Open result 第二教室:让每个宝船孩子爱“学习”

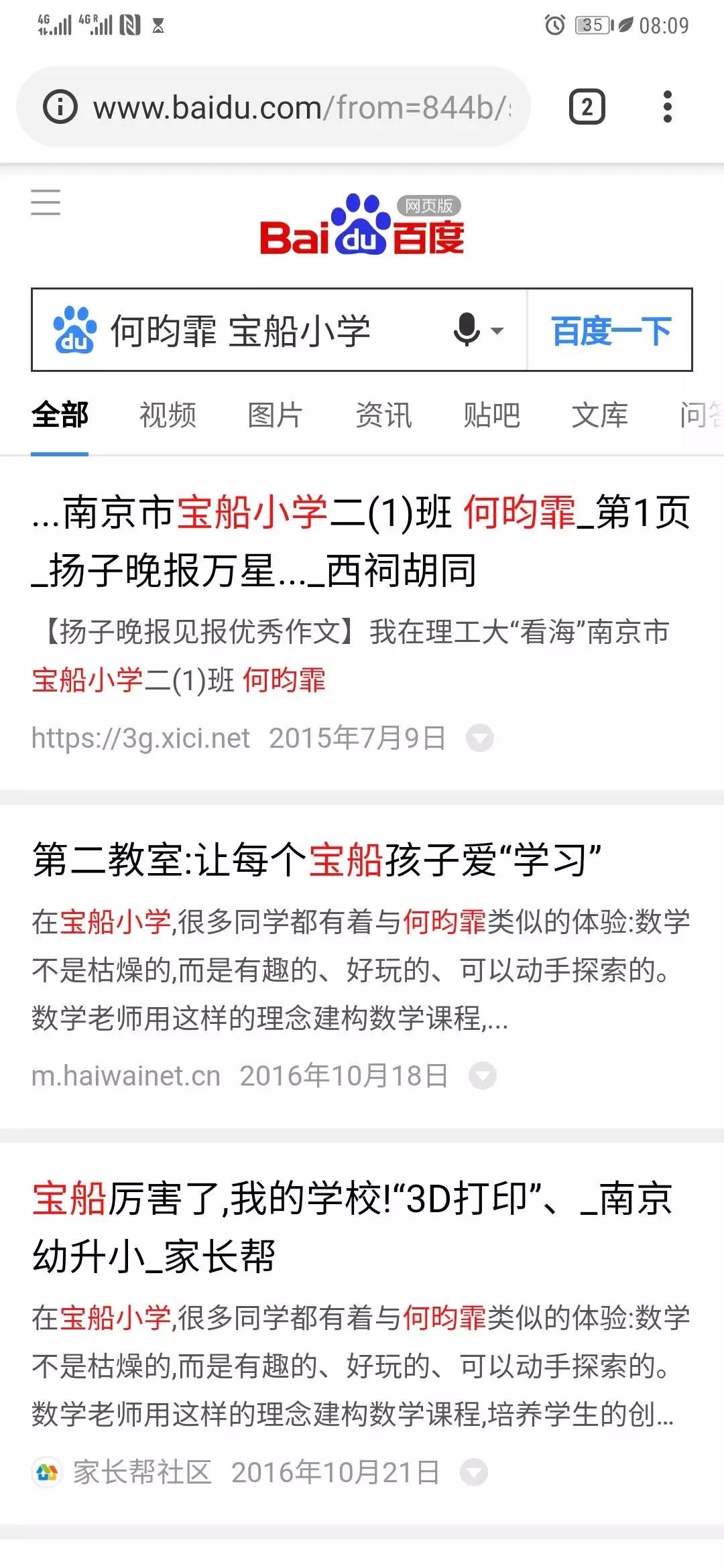point(316,860)
